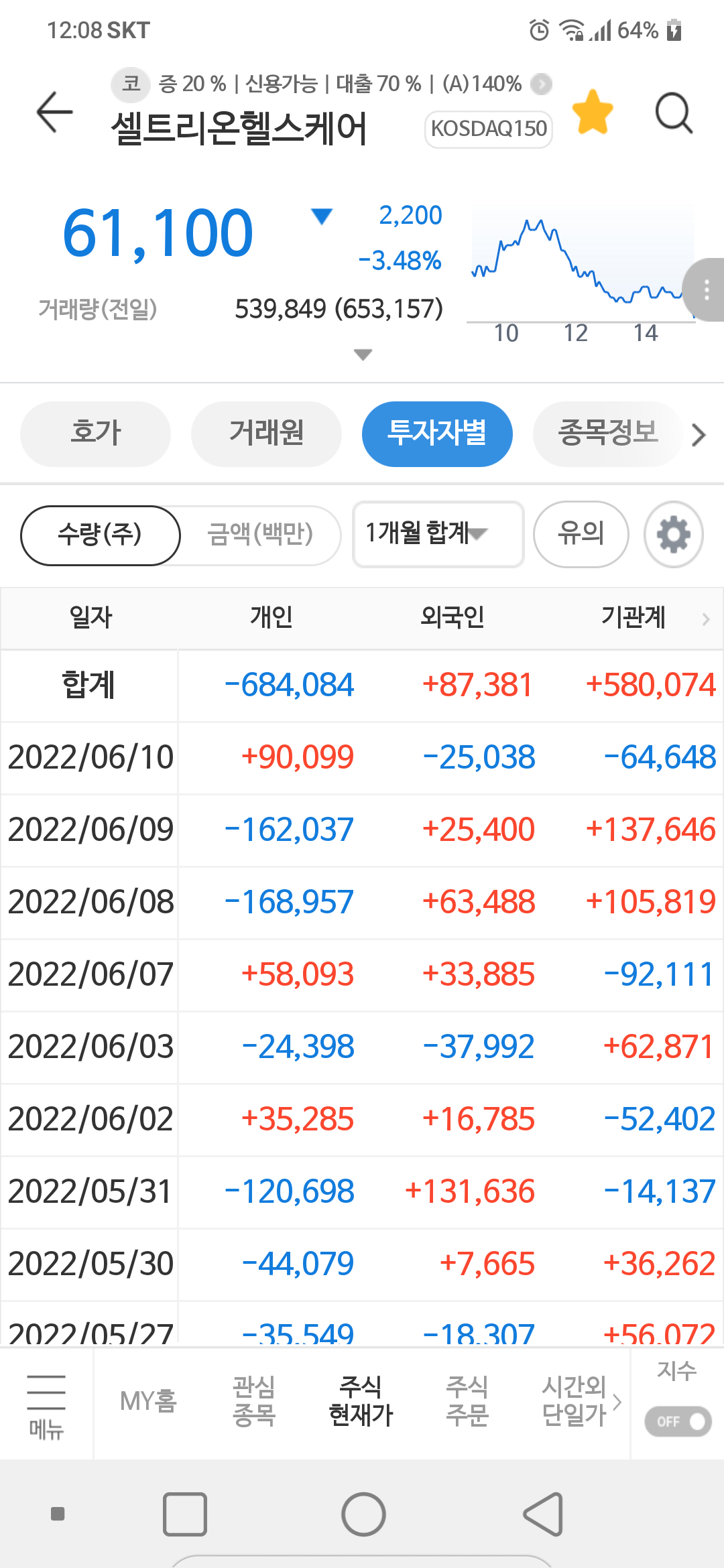Open stock search with magnifier icon

(674, 113)
